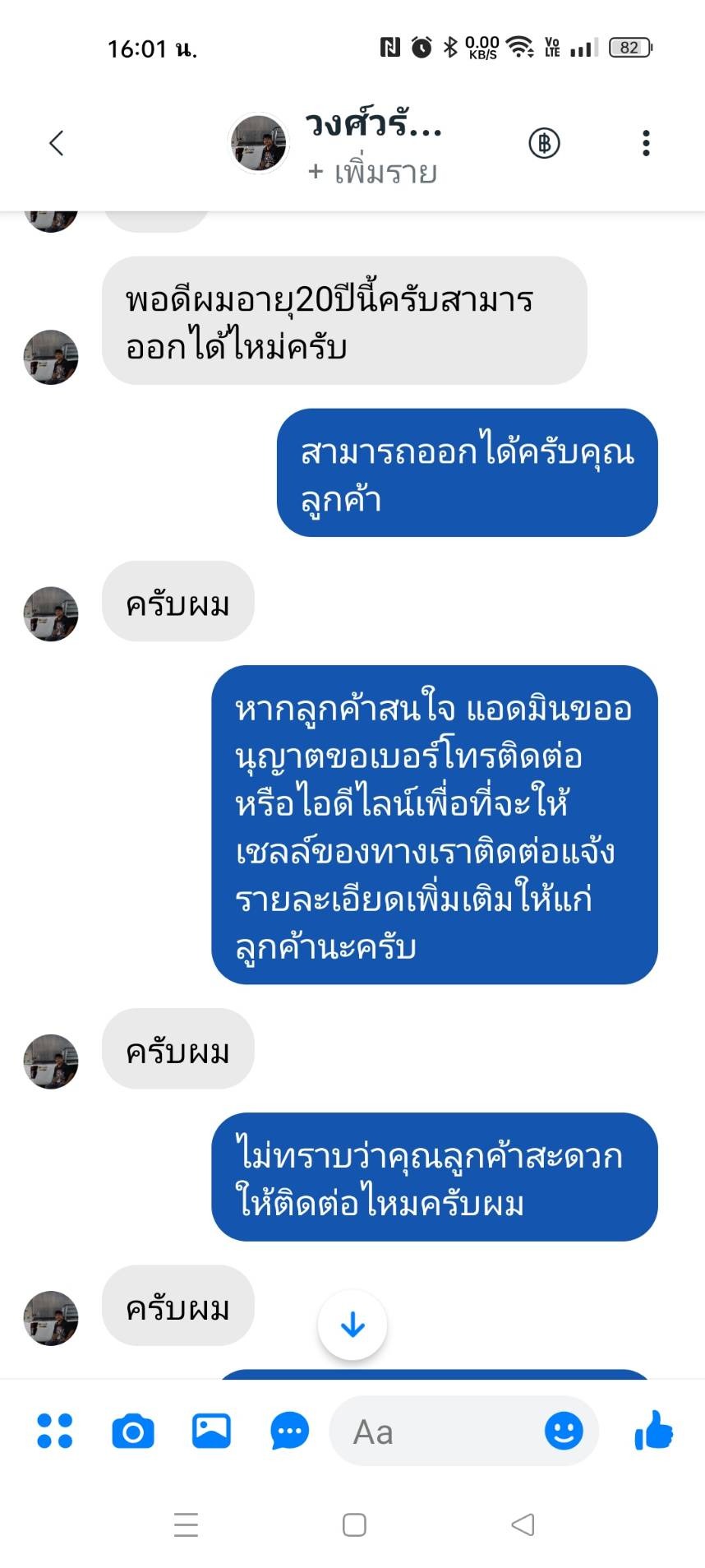This screenshot has width=705, height=1568.
Task: Jump to latest message with down arrow
Action: [352, 1325]
